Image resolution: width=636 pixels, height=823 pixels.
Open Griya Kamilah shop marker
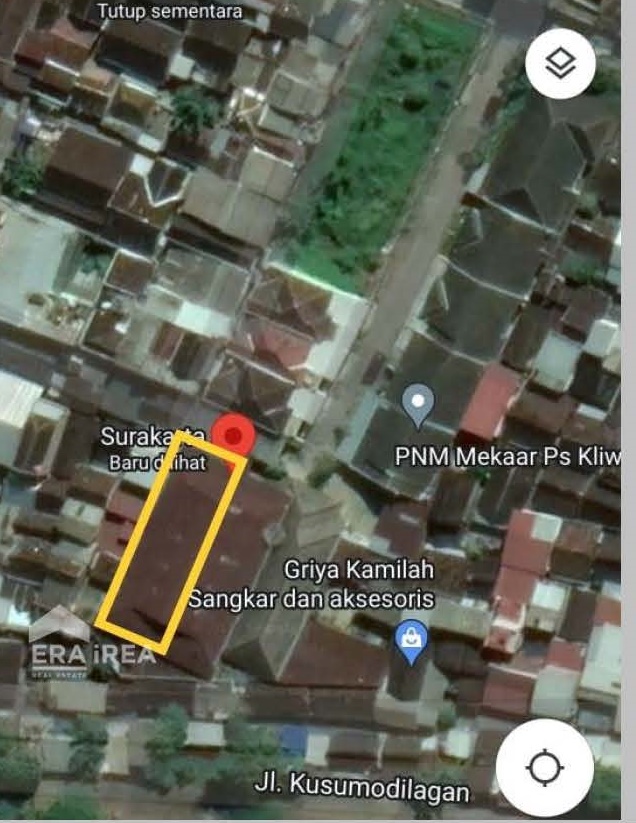coord(411,638)
